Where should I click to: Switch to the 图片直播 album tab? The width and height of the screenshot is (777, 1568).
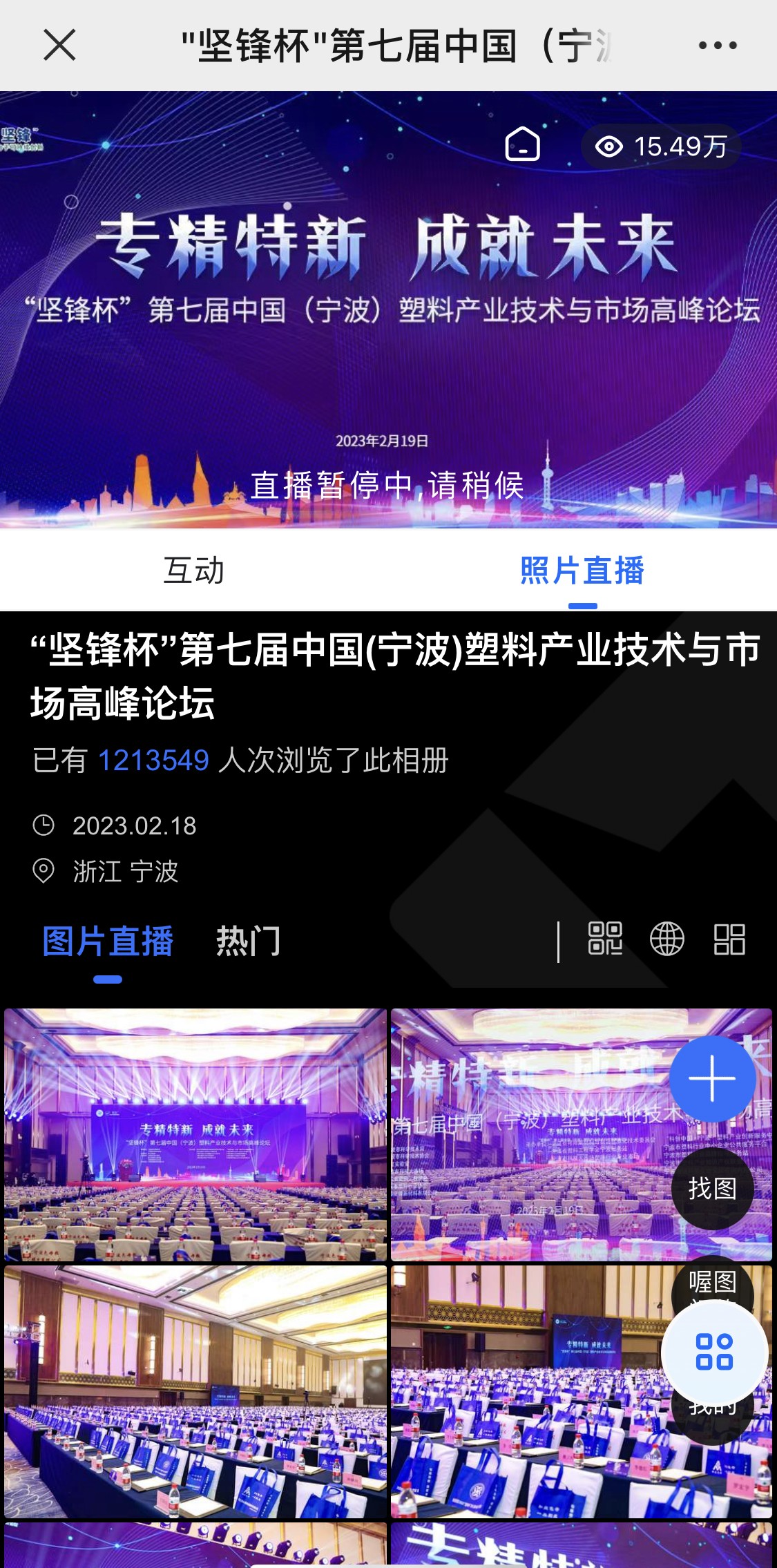[108, 941]
